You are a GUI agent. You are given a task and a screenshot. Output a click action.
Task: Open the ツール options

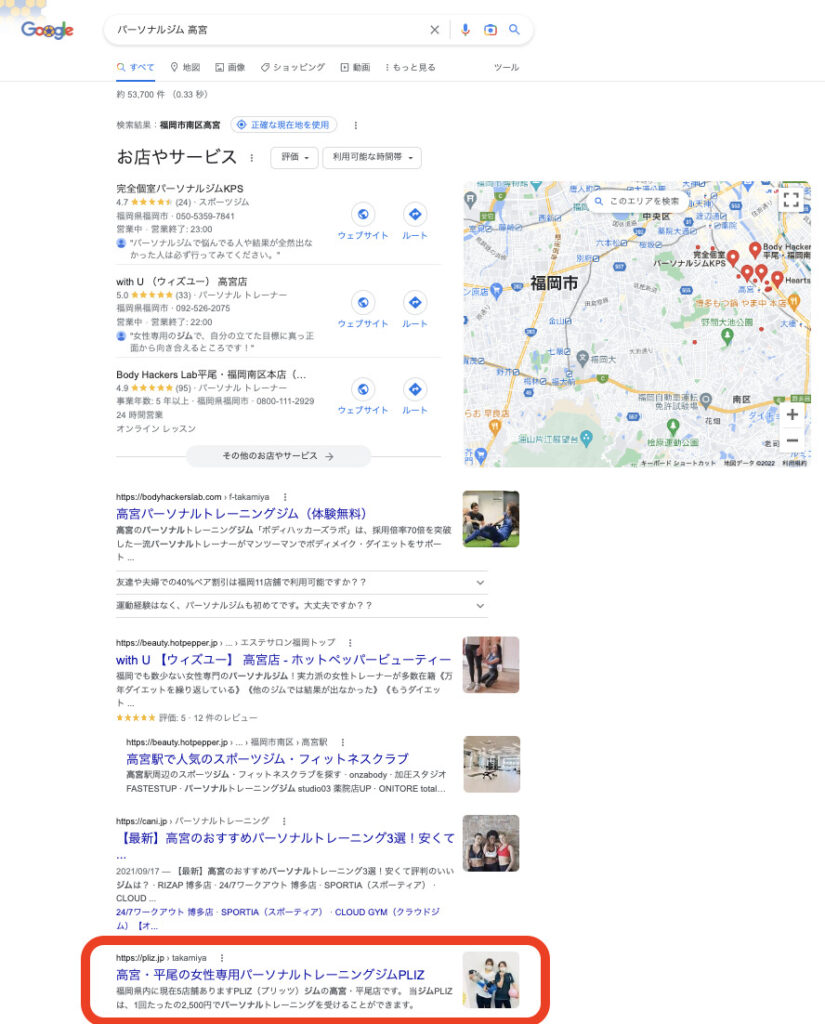506,67
